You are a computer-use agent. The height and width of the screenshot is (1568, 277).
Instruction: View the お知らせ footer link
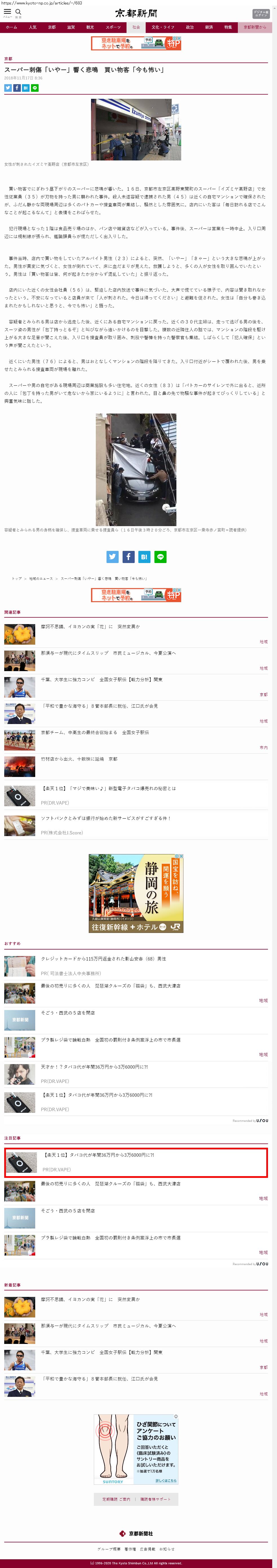pos(167,1549)
